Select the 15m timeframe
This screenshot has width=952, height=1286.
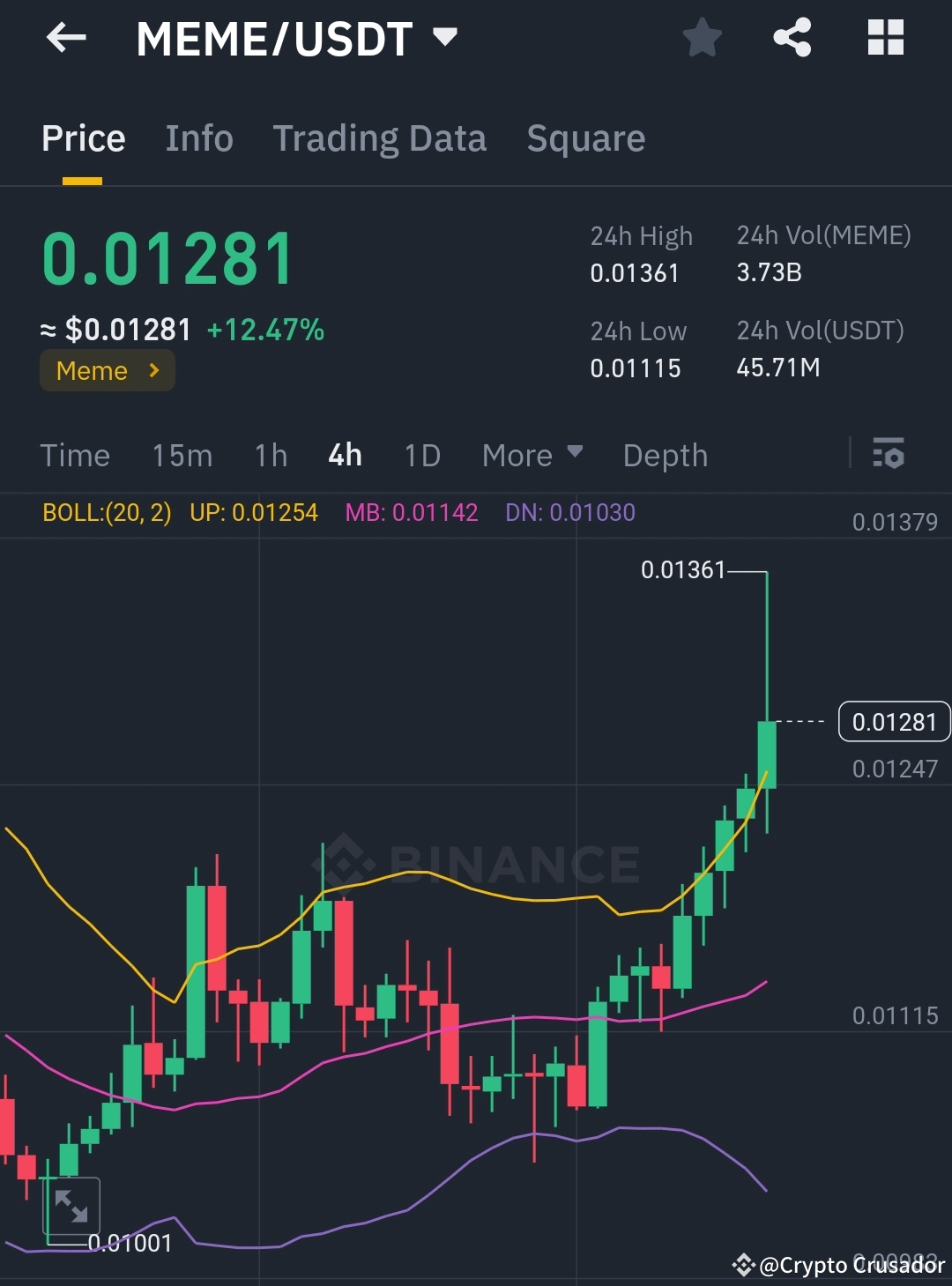(182, 455)
